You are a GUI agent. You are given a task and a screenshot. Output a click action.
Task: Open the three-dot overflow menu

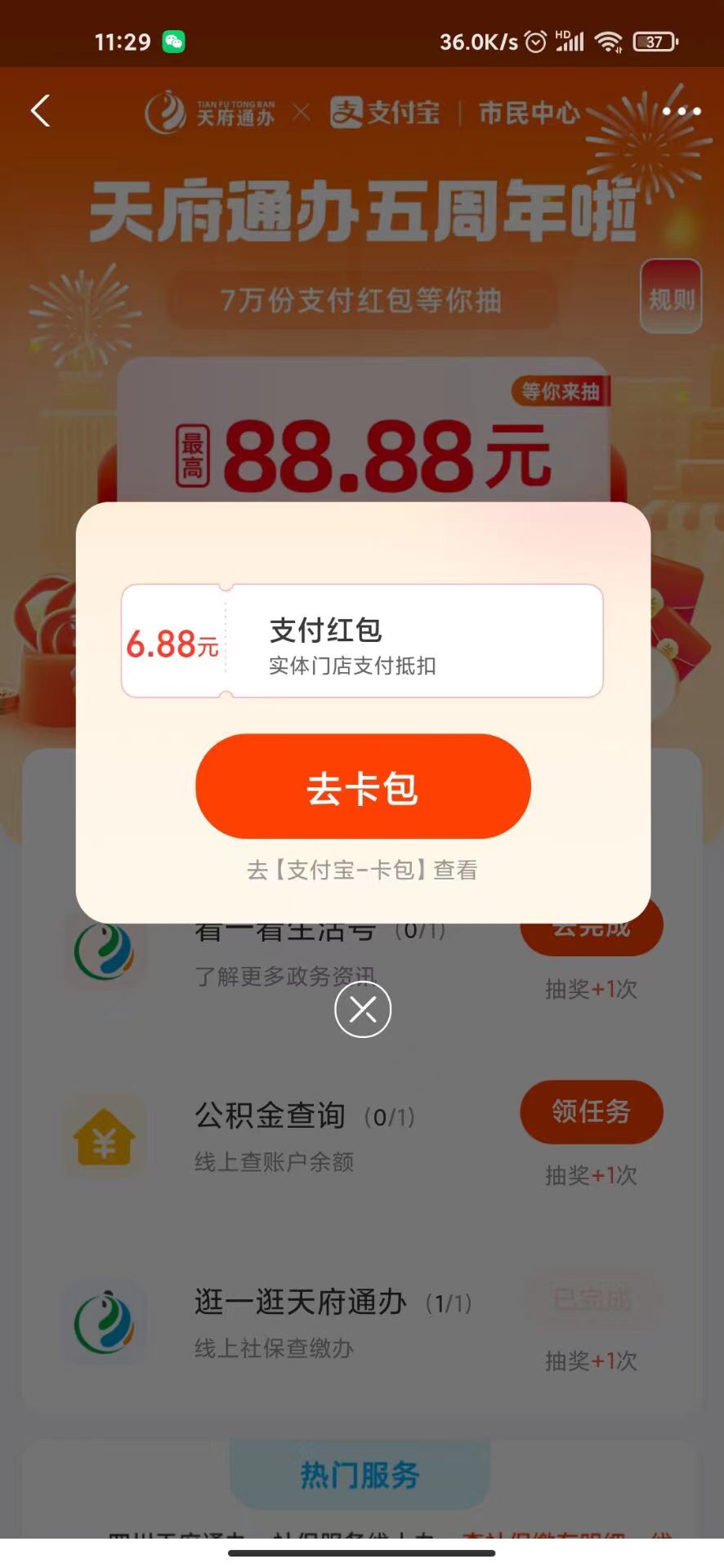click(x=681, y=111)
